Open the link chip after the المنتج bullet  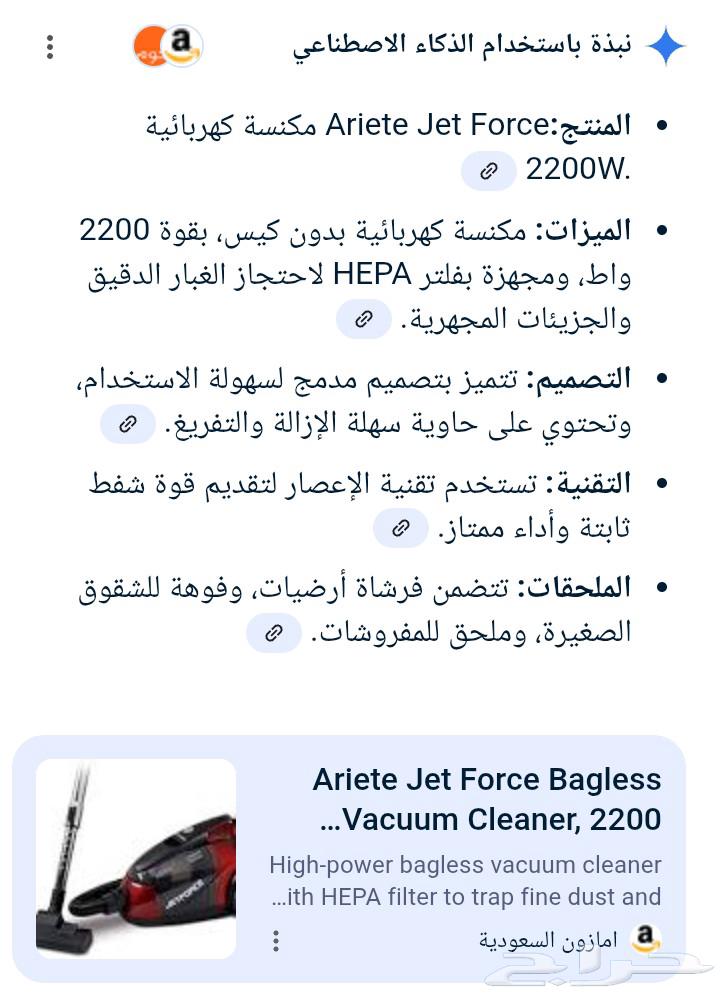click(x=489, y=171)
